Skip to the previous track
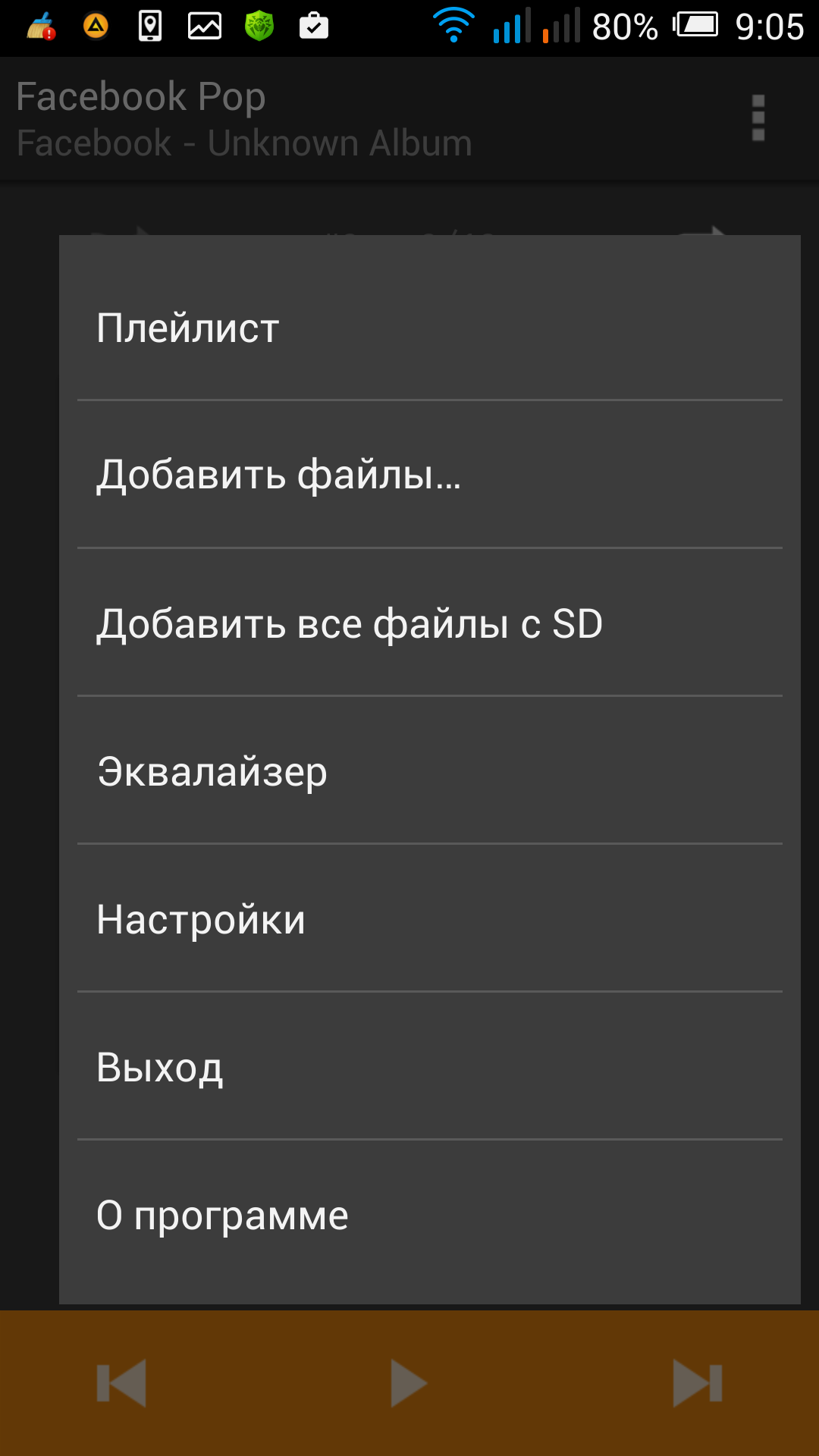 122,1383
